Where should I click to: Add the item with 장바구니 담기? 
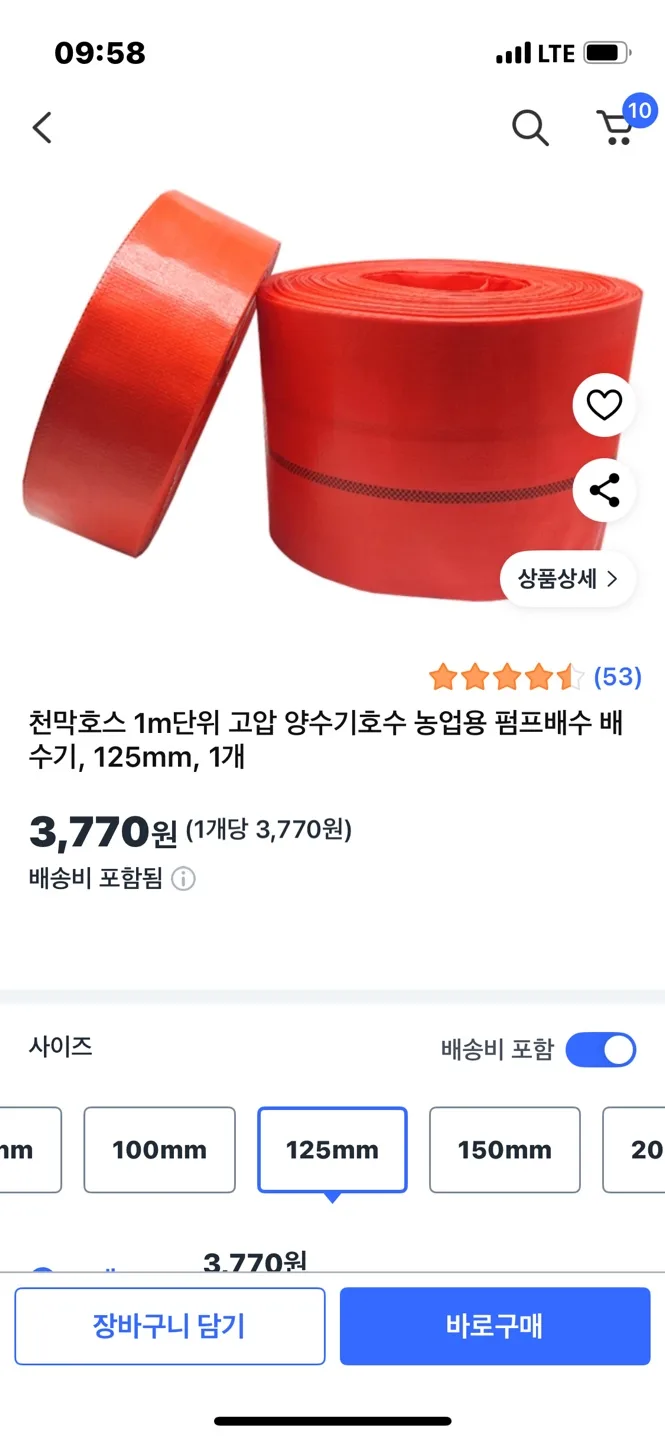(170, 1326)
